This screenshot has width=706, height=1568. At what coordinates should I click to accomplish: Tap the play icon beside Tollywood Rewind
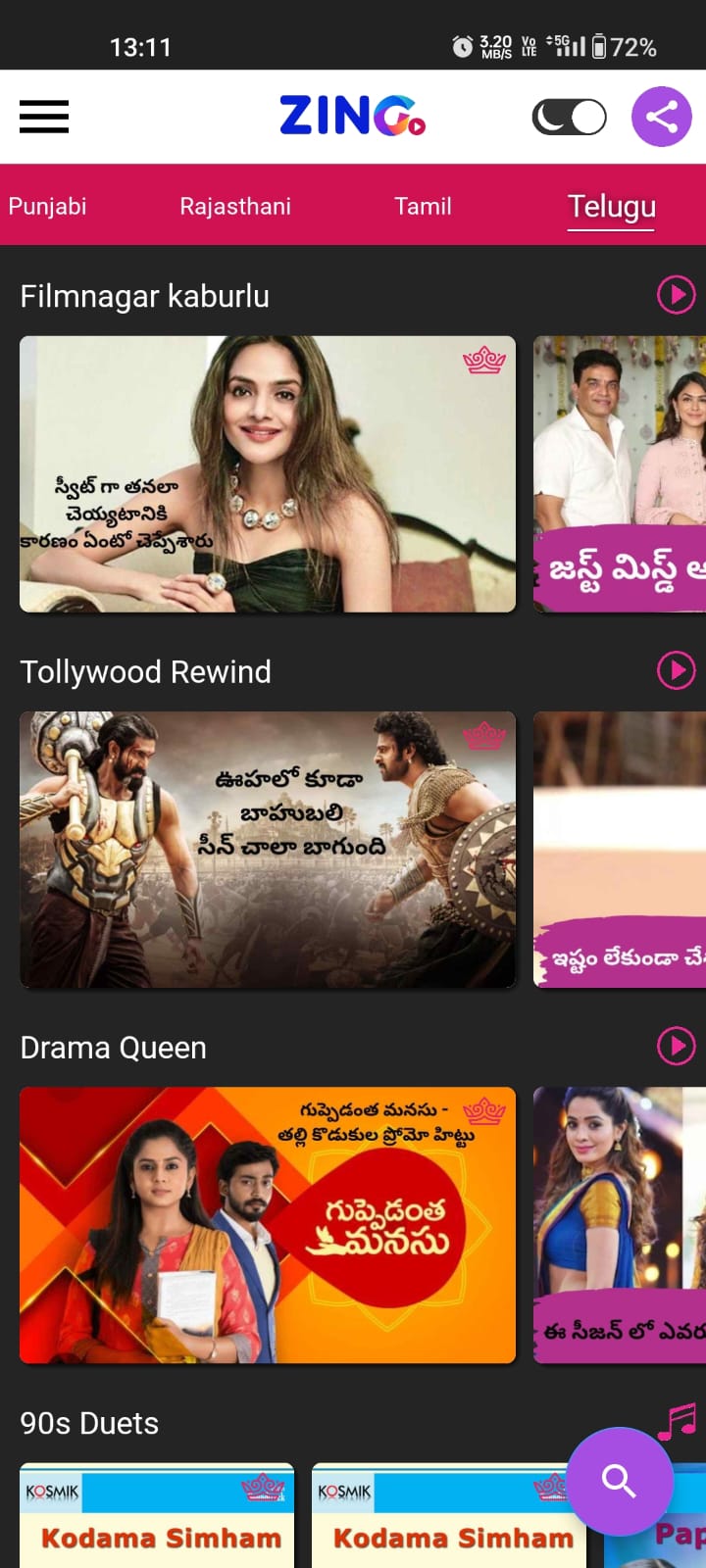[x=676, y=670]
